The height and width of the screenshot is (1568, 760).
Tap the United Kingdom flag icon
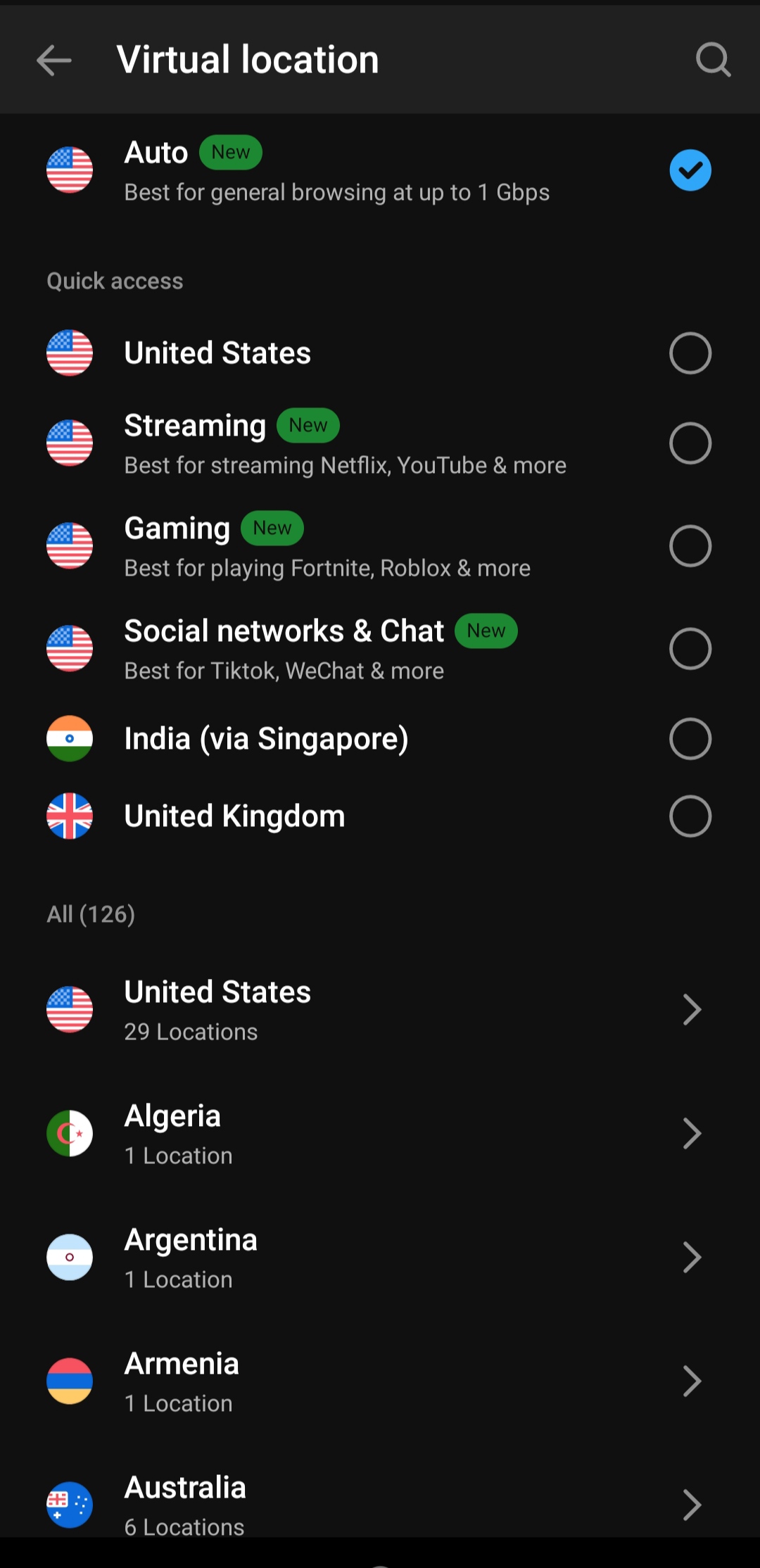(70, 816)
